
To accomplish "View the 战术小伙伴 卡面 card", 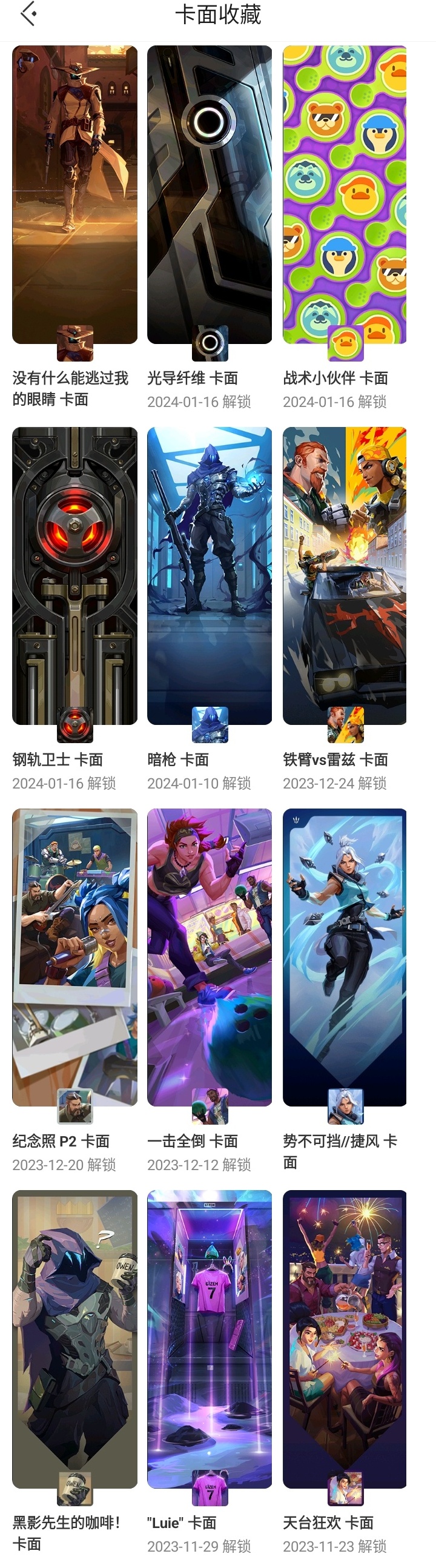I will click(x=345, y=195).
